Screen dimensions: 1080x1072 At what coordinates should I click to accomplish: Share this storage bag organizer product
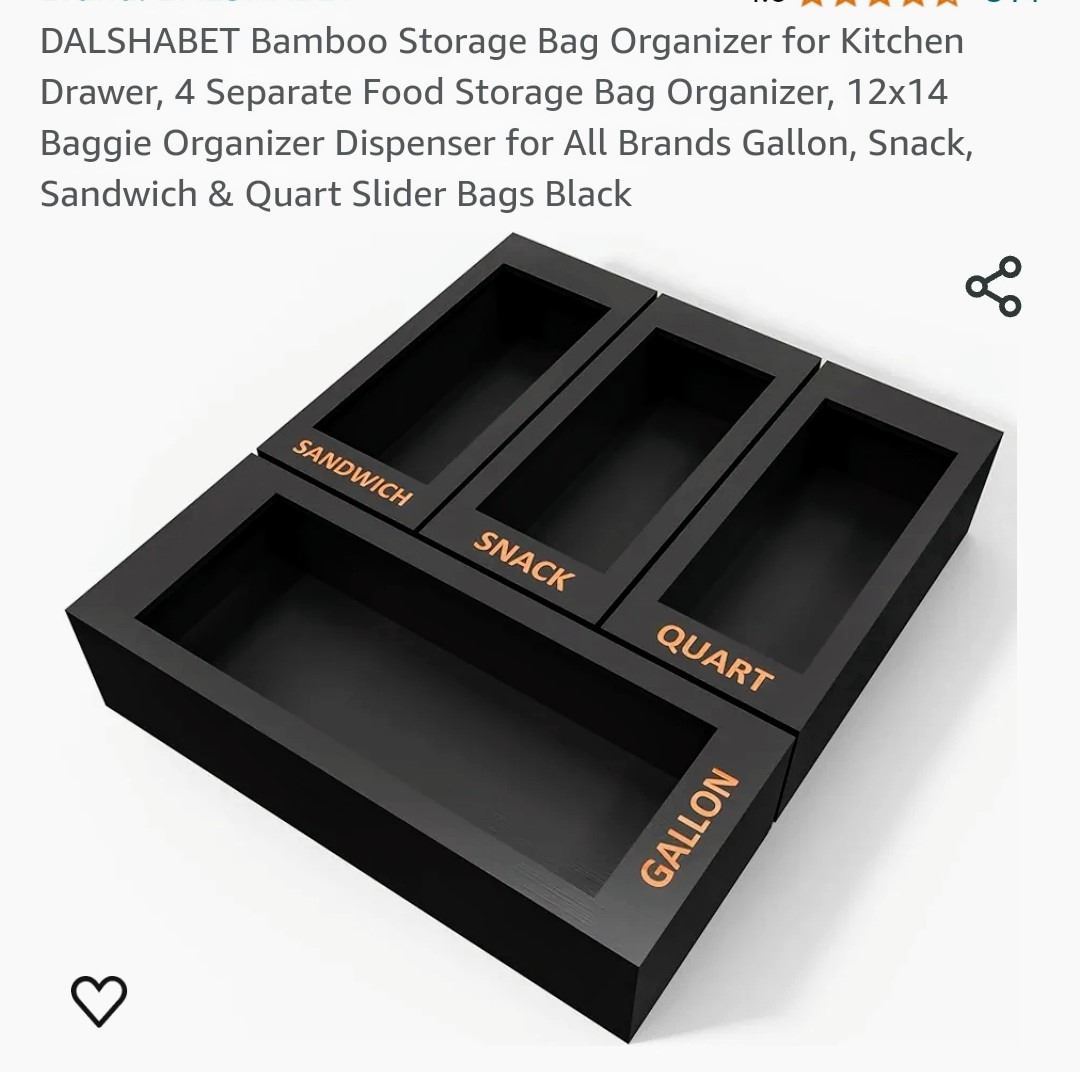[x=993, y=287]
